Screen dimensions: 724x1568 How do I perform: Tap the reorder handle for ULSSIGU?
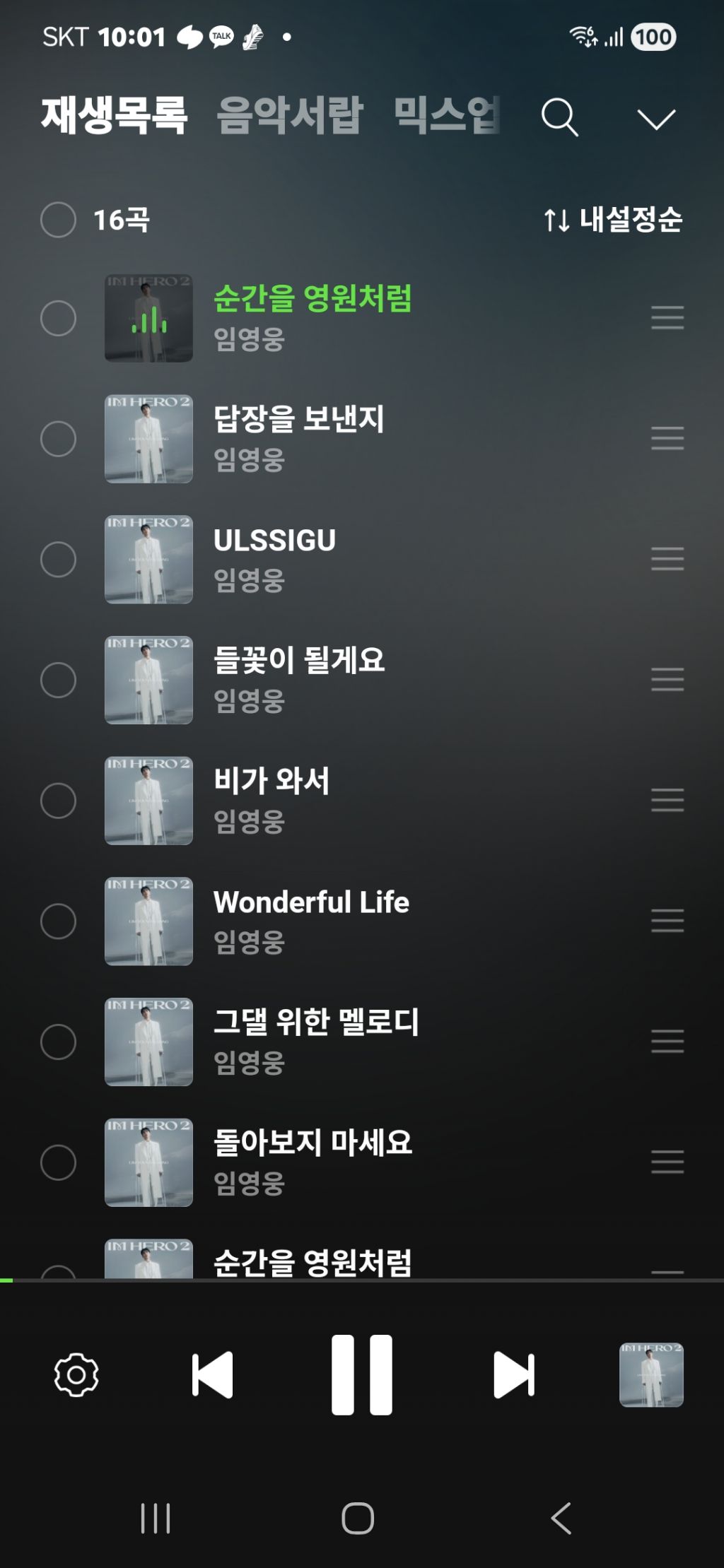tap(667, 559)
